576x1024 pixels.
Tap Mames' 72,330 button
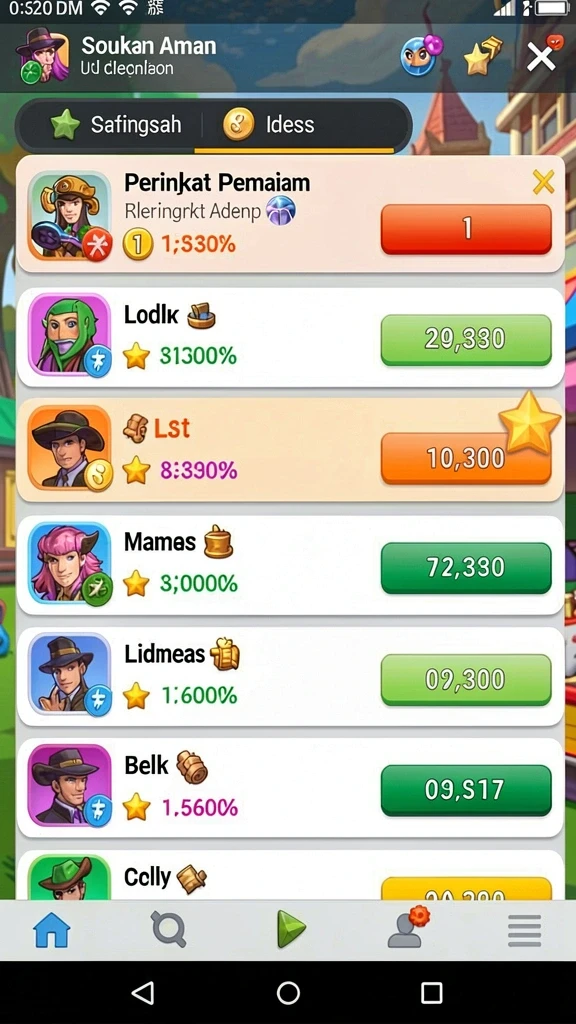(x=466, y=568)
